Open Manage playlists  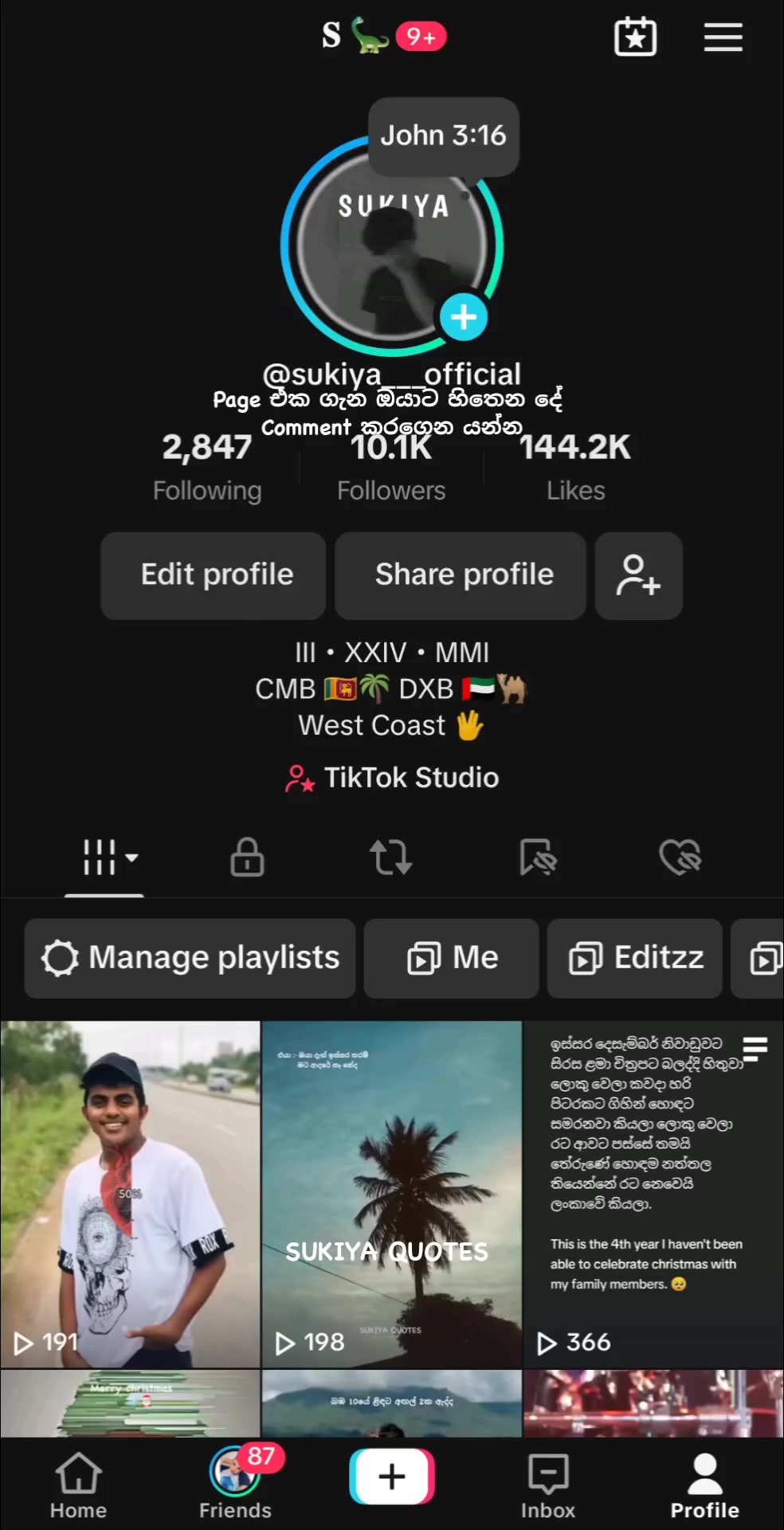190,958
